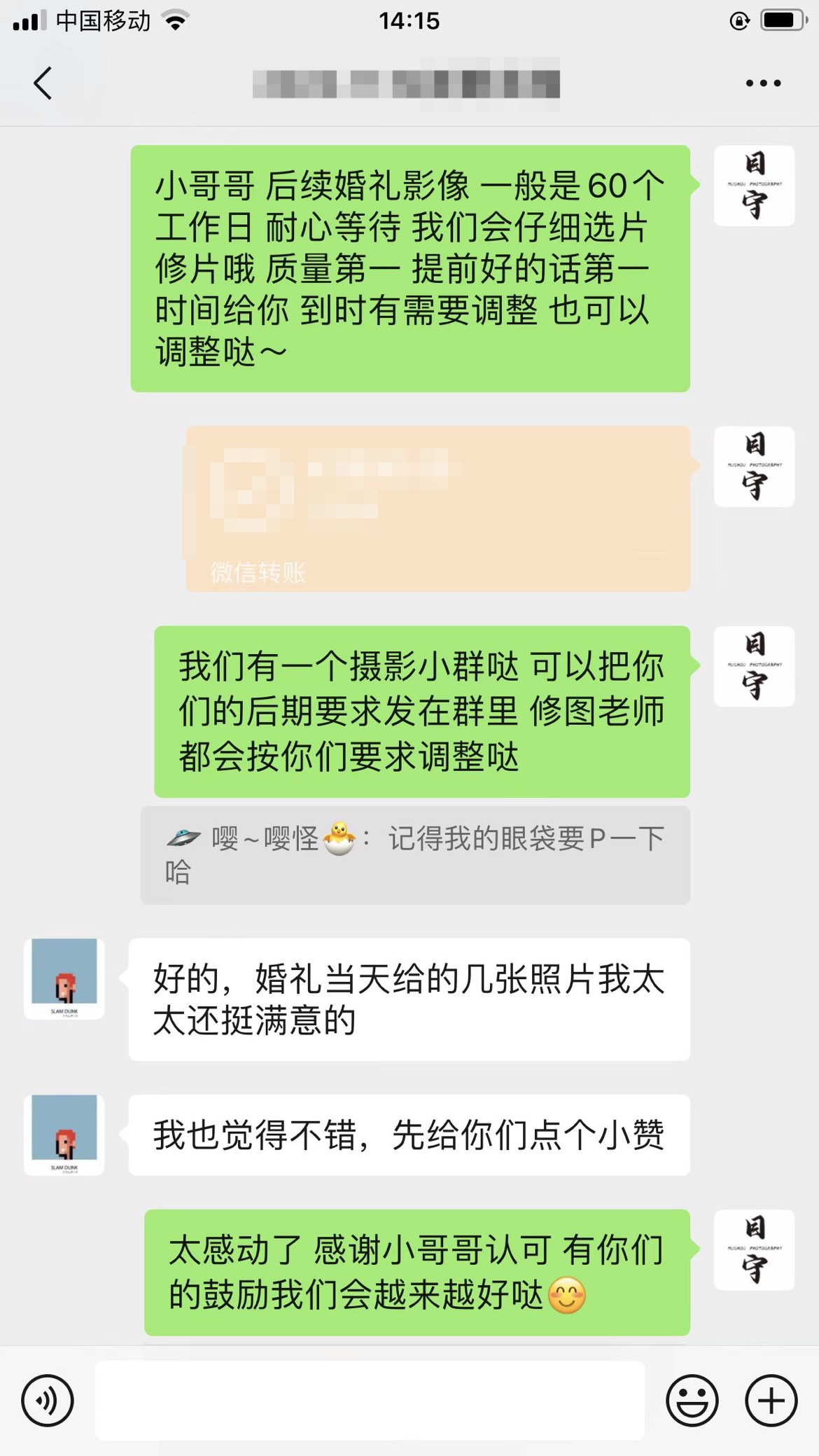The height and width of the screenshot is (1456, 819).
Task: Tap quoted message about 眼袋要P一下
Action: [x=415, y=854]
